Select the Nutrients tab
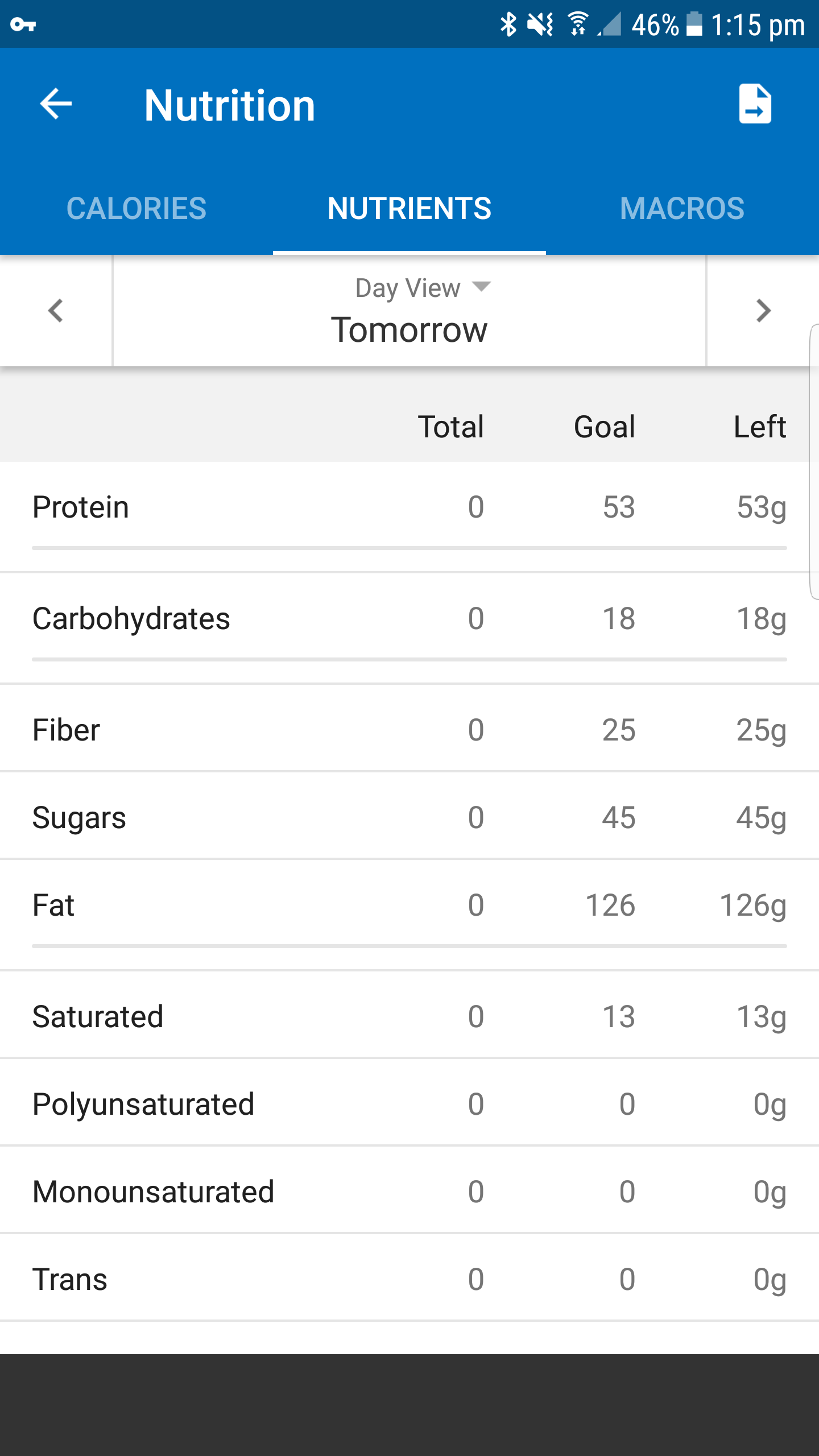819x1456 pixels. click(409, 208)
